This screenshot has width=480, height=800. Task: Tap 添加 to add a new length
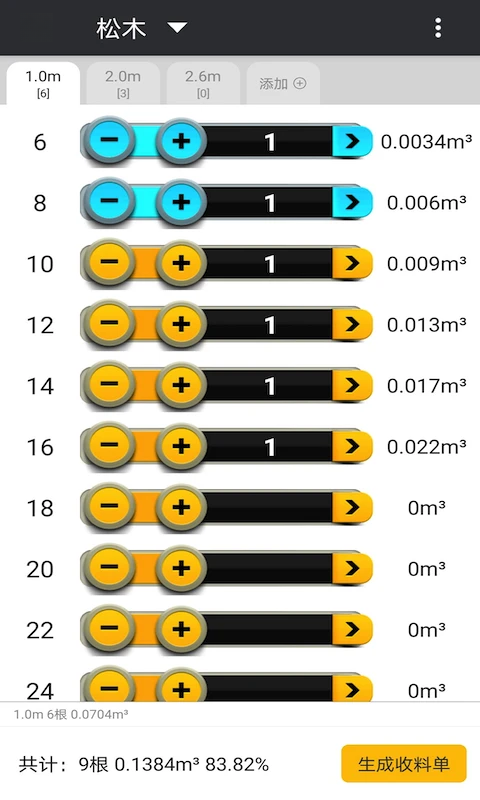(283, 84)
